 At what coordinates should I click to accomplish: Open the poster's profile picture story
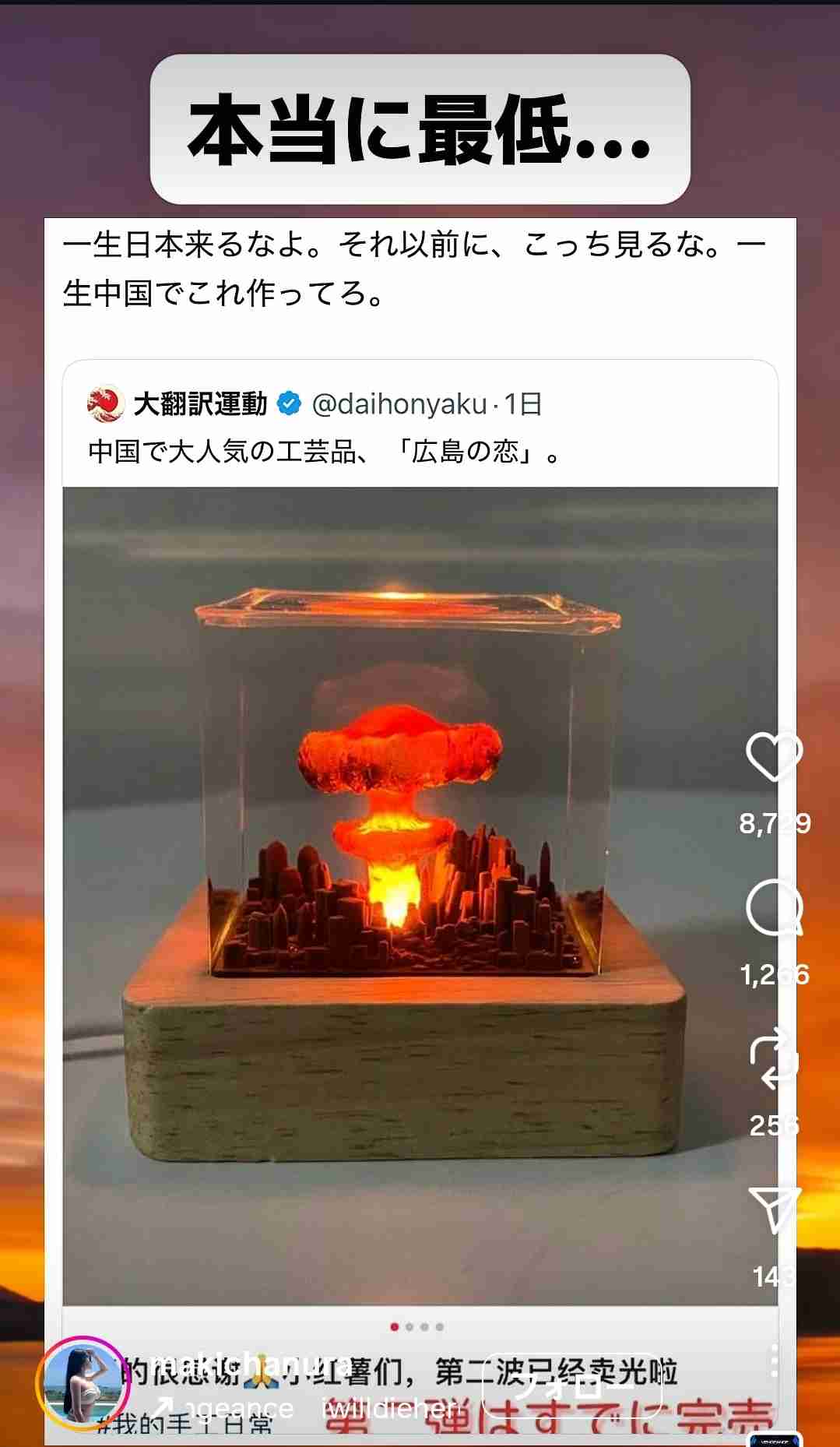coord(82,1381)
